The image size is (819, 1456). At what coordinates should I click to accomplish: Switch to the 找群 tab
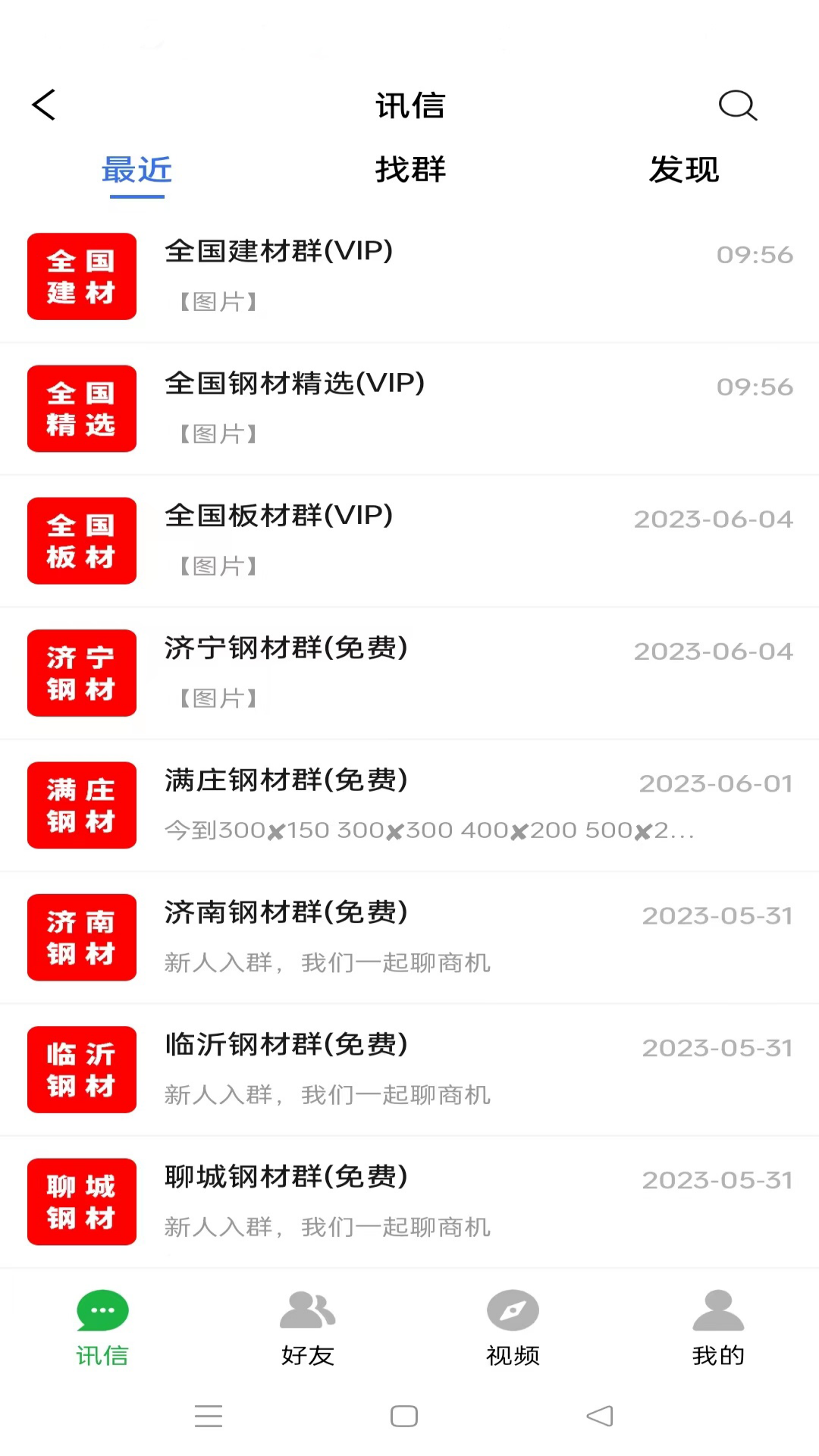[x=409, y=170]
